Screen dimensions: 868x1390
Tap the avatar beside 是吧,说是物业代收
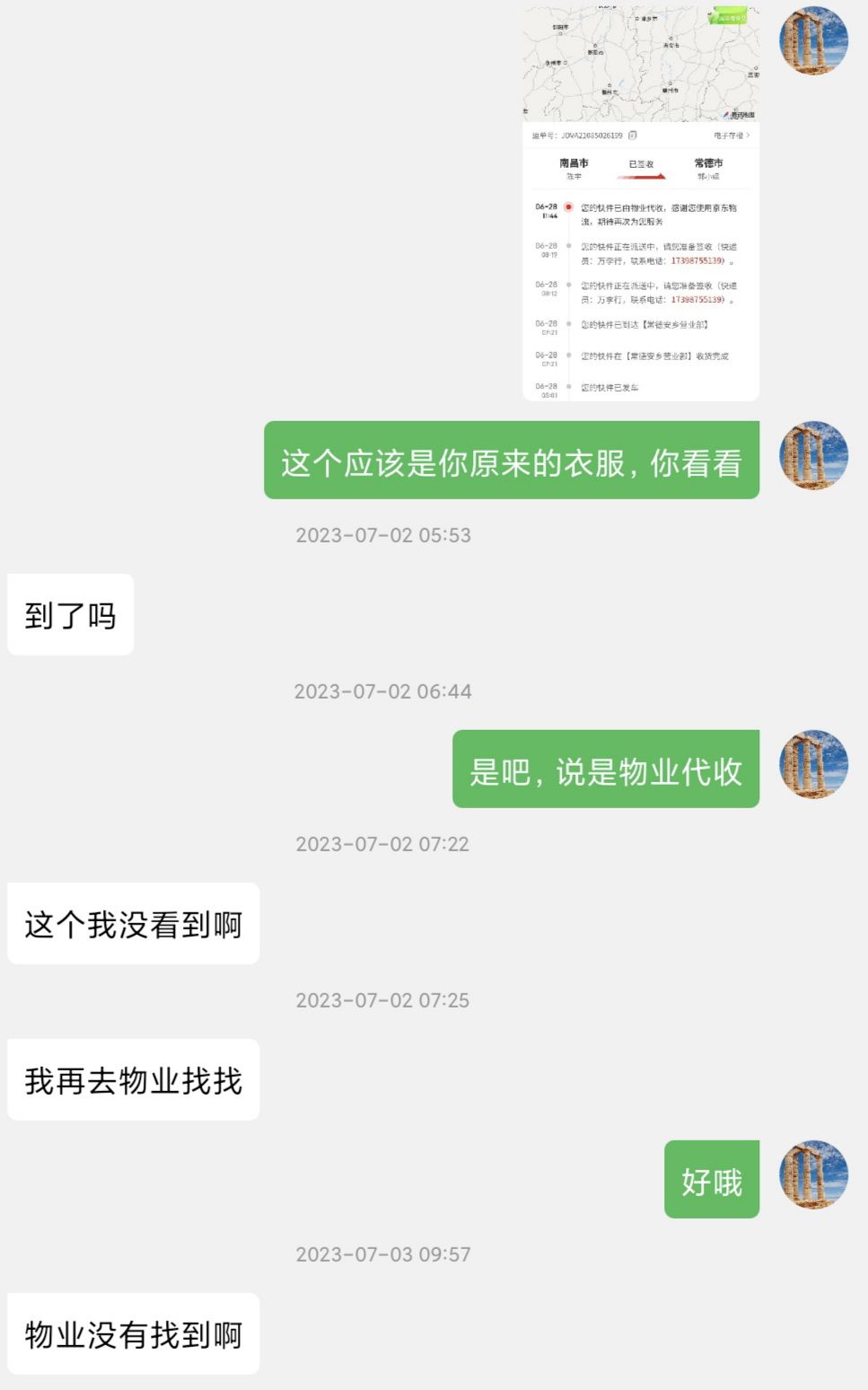pos(813,764)
